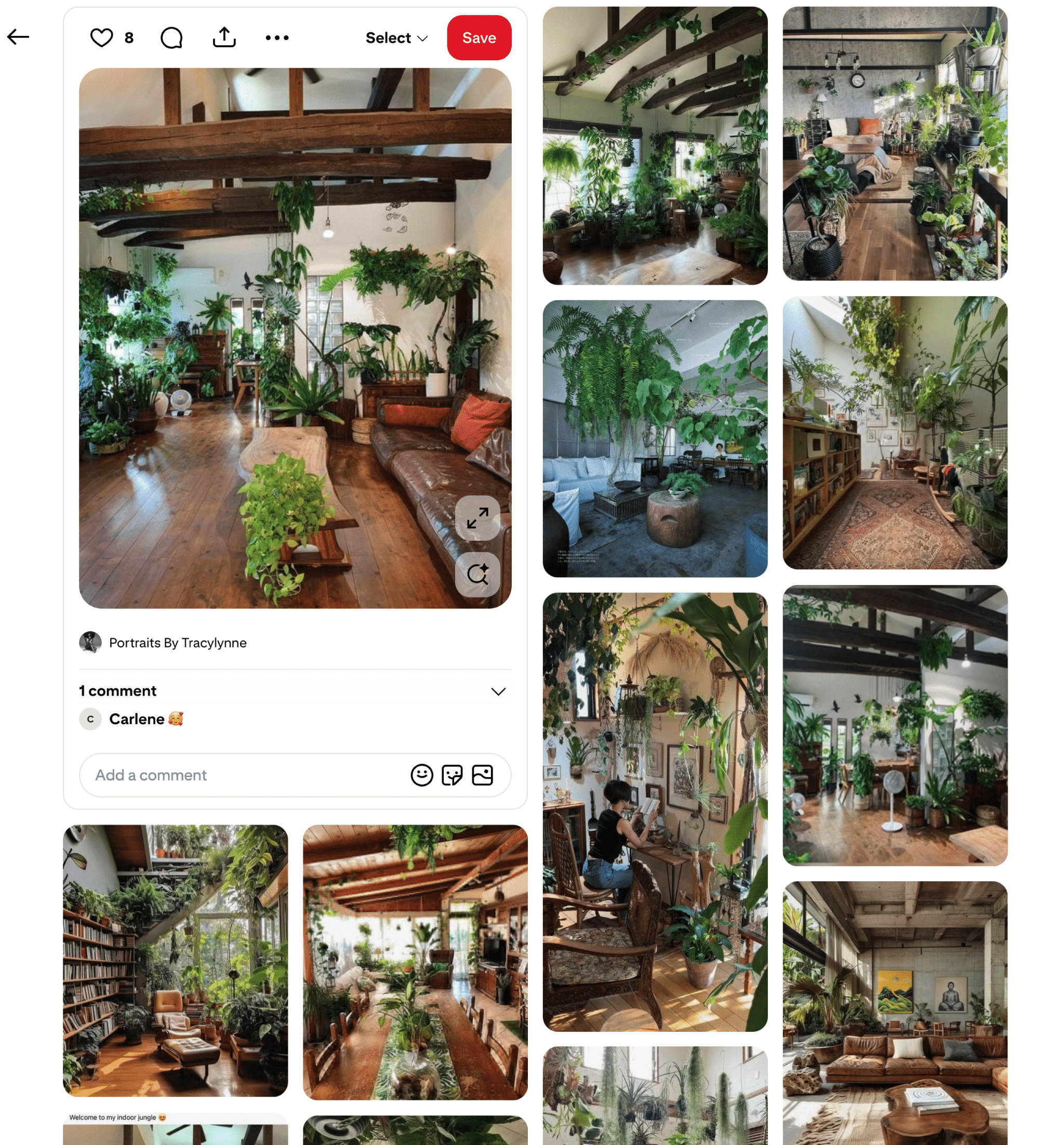Open the Select board dropdown

[x=396, y=38]
